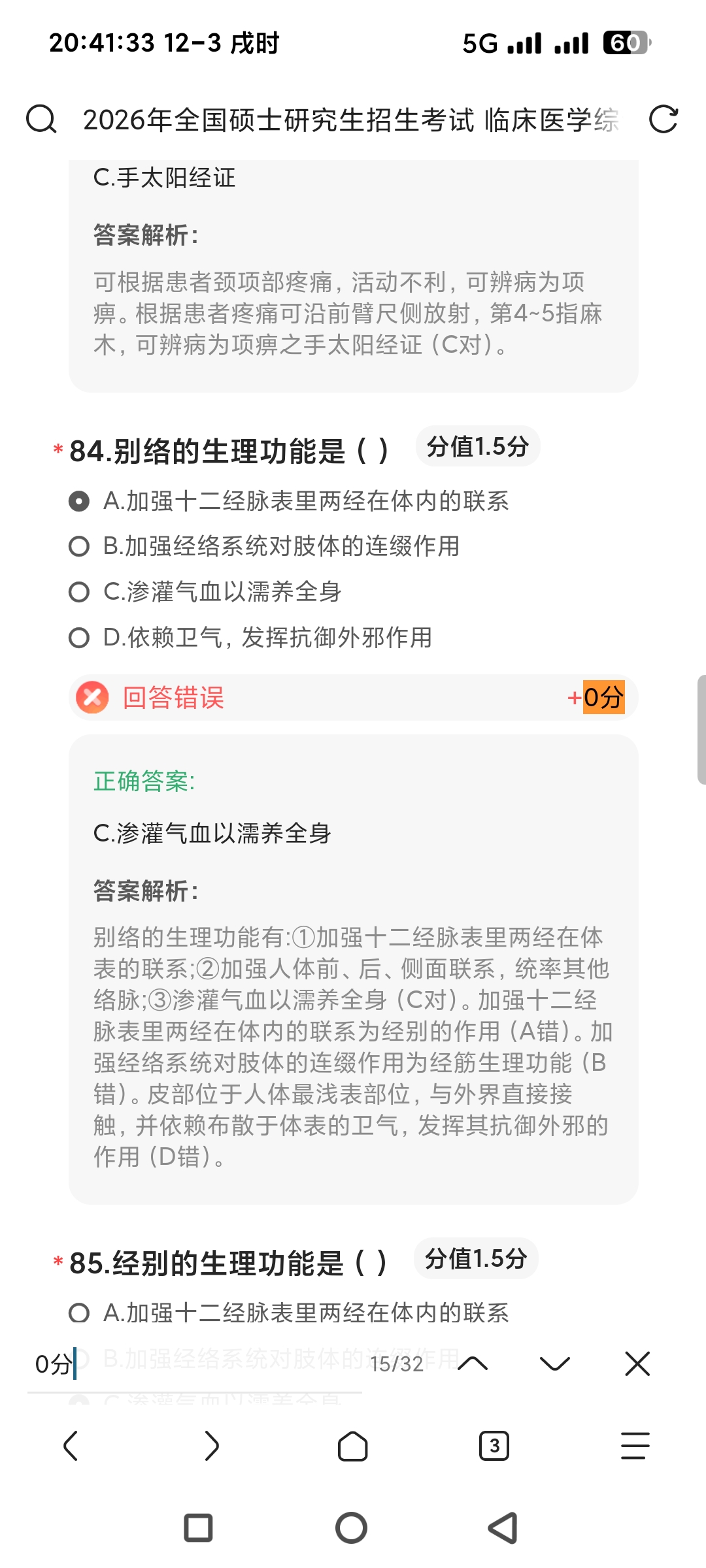Pick option C 渗灌气血以濡养全身 for question 84
This screenshot has height=1568, width=706.
pos(79,592)
